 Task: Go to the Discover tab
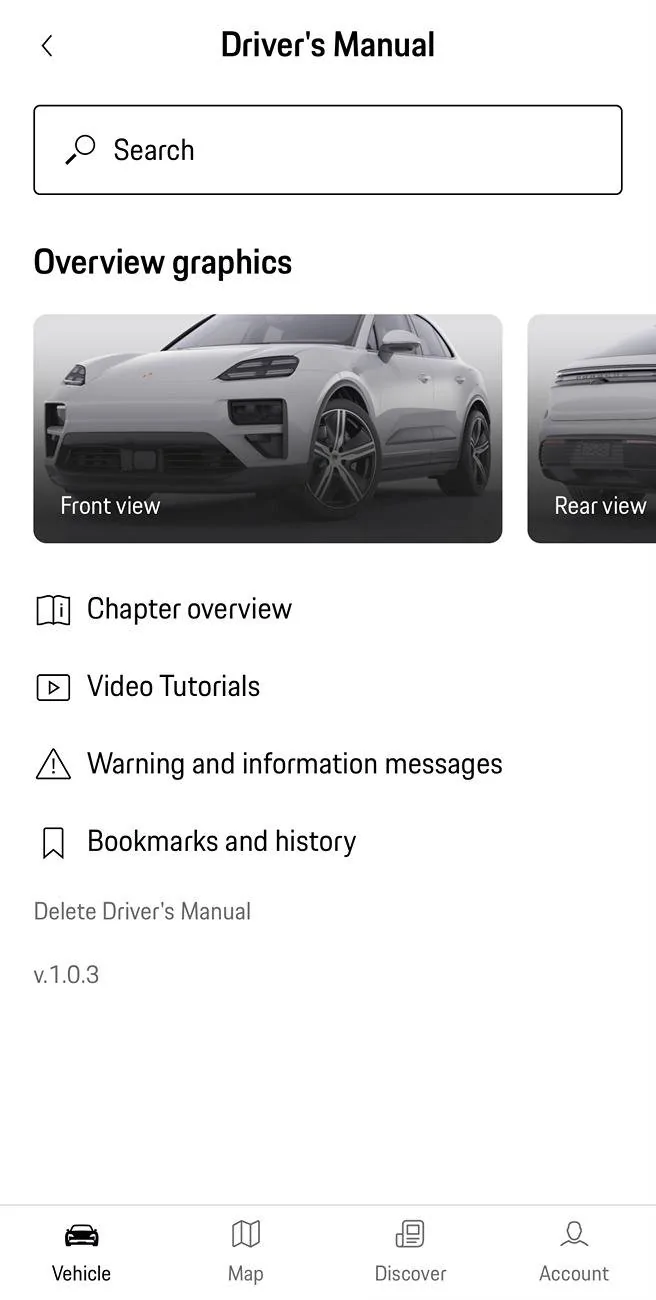(410, 1251)
